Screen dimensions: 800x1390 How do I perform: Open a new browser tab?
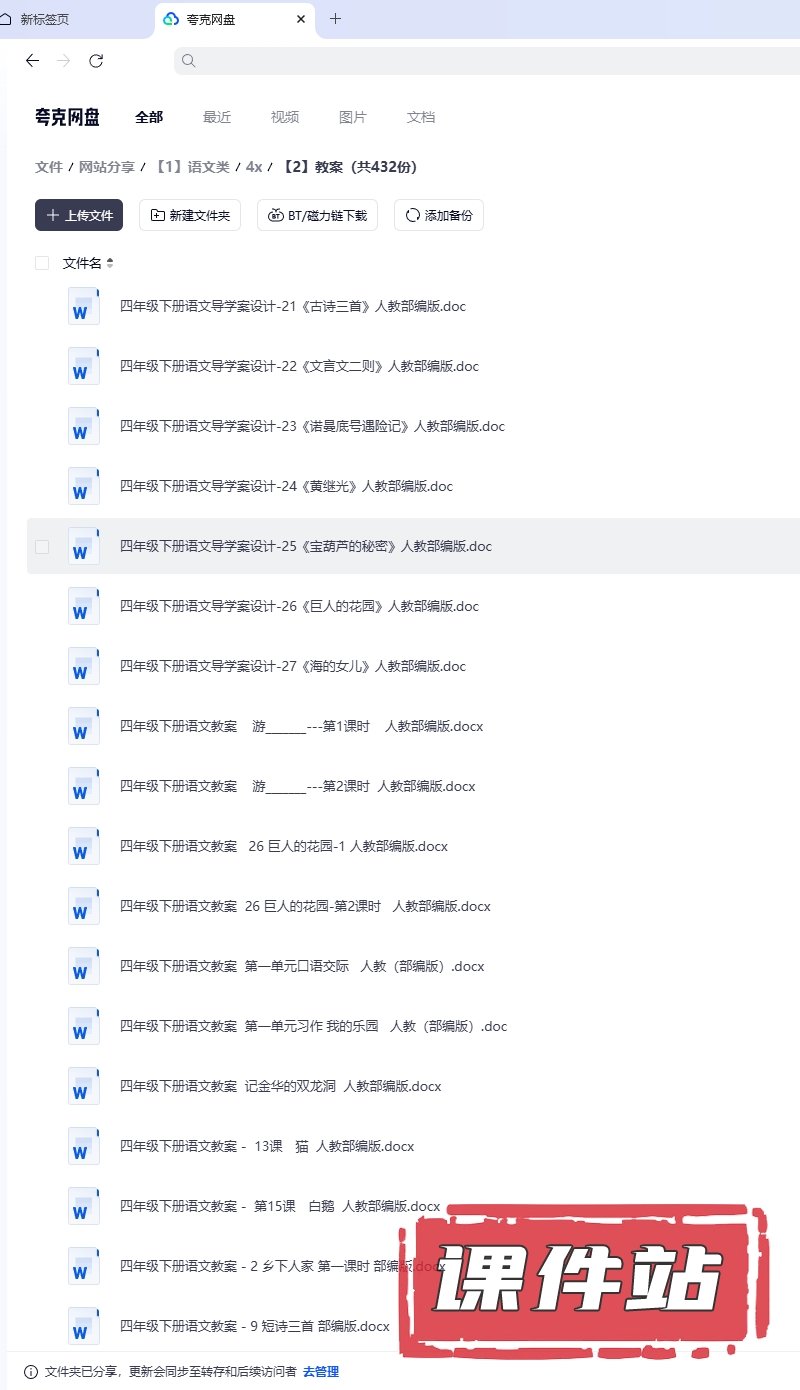click(335, 18)
